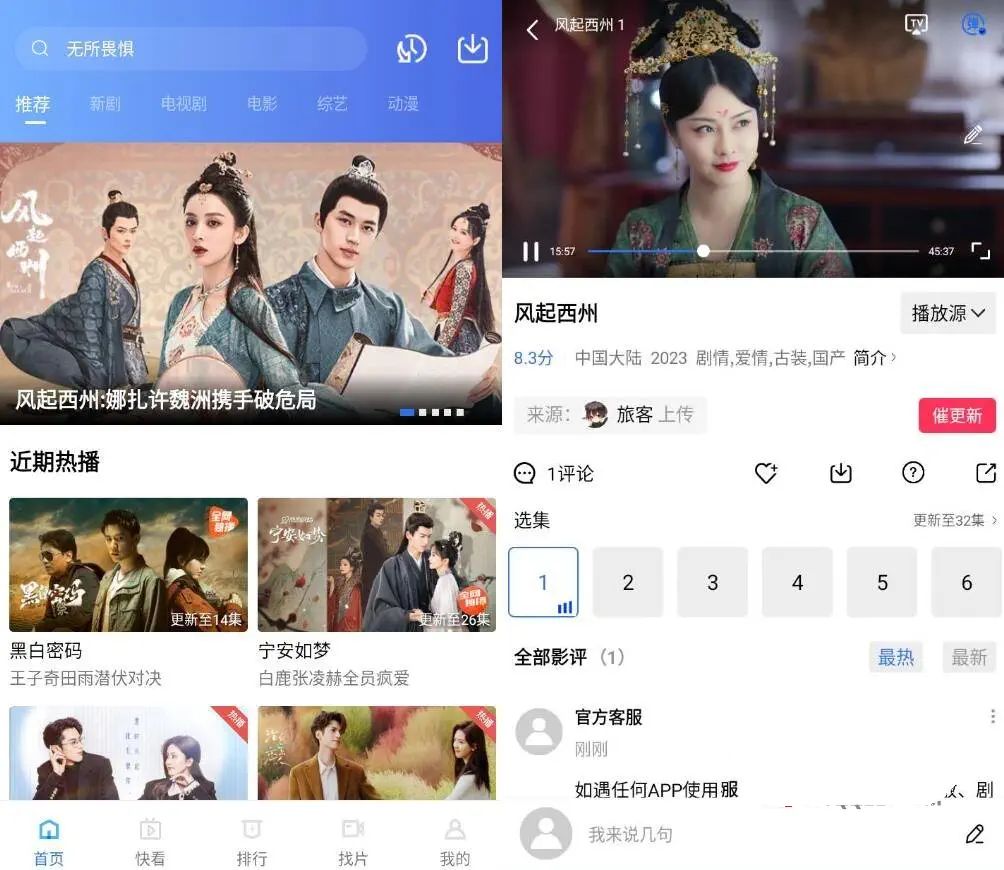1004x870 pixels.
Task: Open the 黑白密码 show card
Action: [x=128, y=566]
